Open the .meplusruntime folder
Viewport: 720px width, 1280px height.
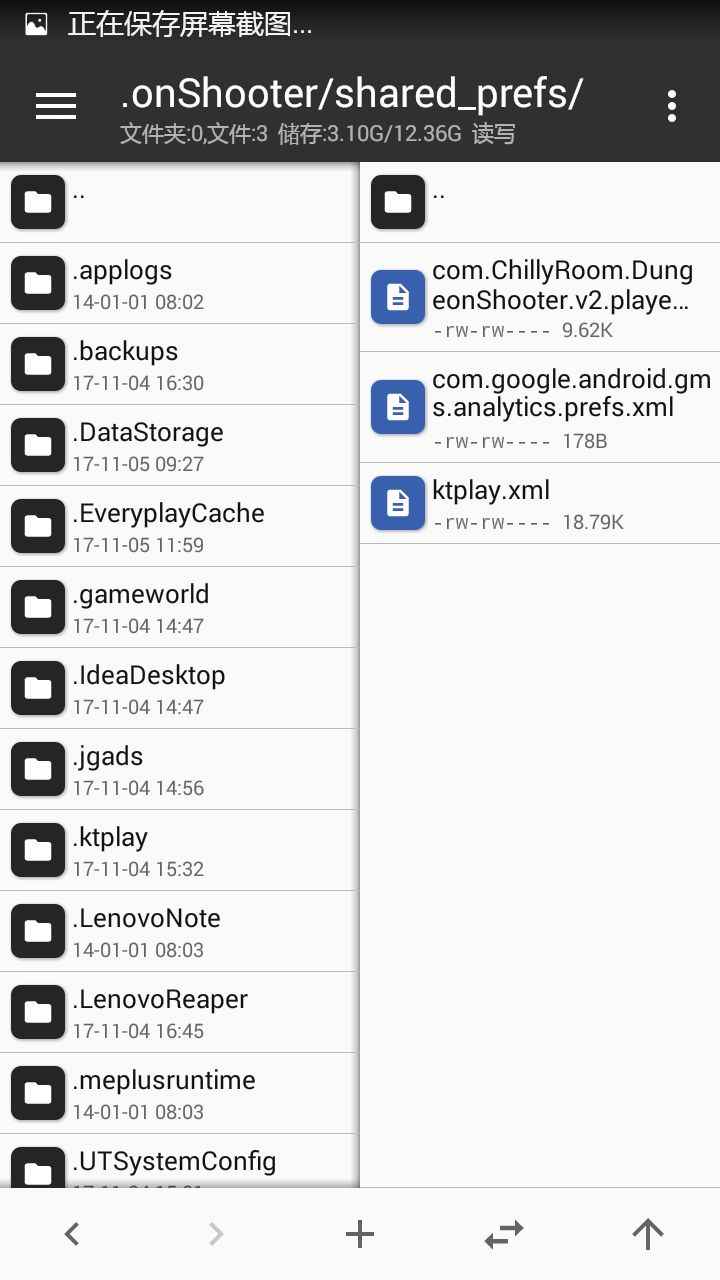coord(177,1093)
